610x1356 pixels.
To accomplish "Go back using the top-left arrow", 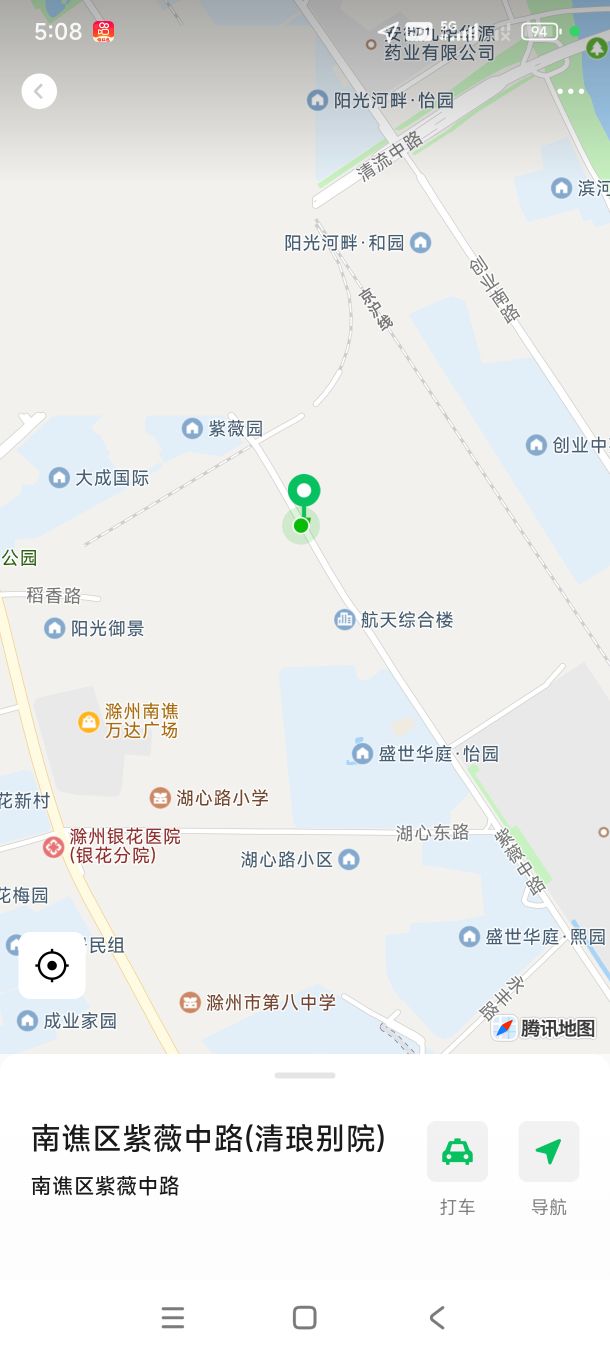I will pyautogui.click(x=39, y=92).
